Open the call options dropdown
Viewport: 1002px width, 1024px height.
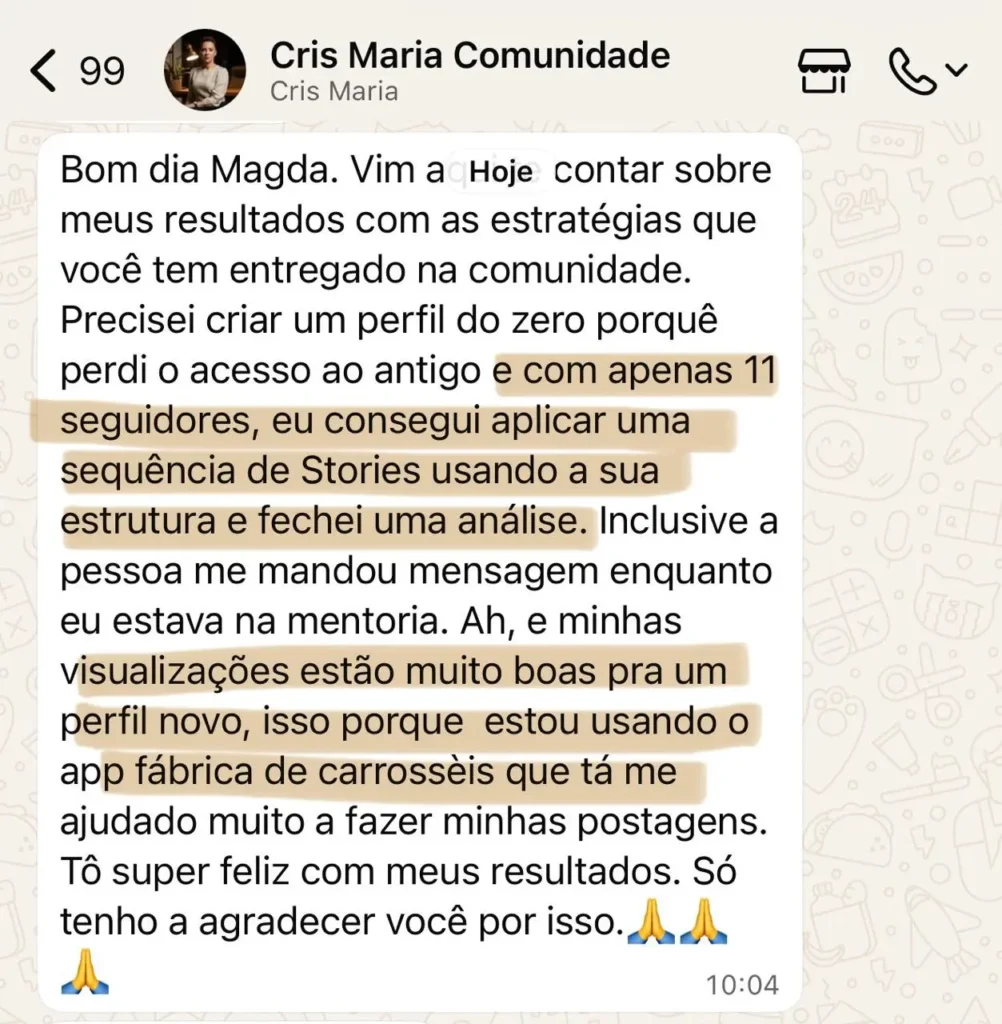957,70
